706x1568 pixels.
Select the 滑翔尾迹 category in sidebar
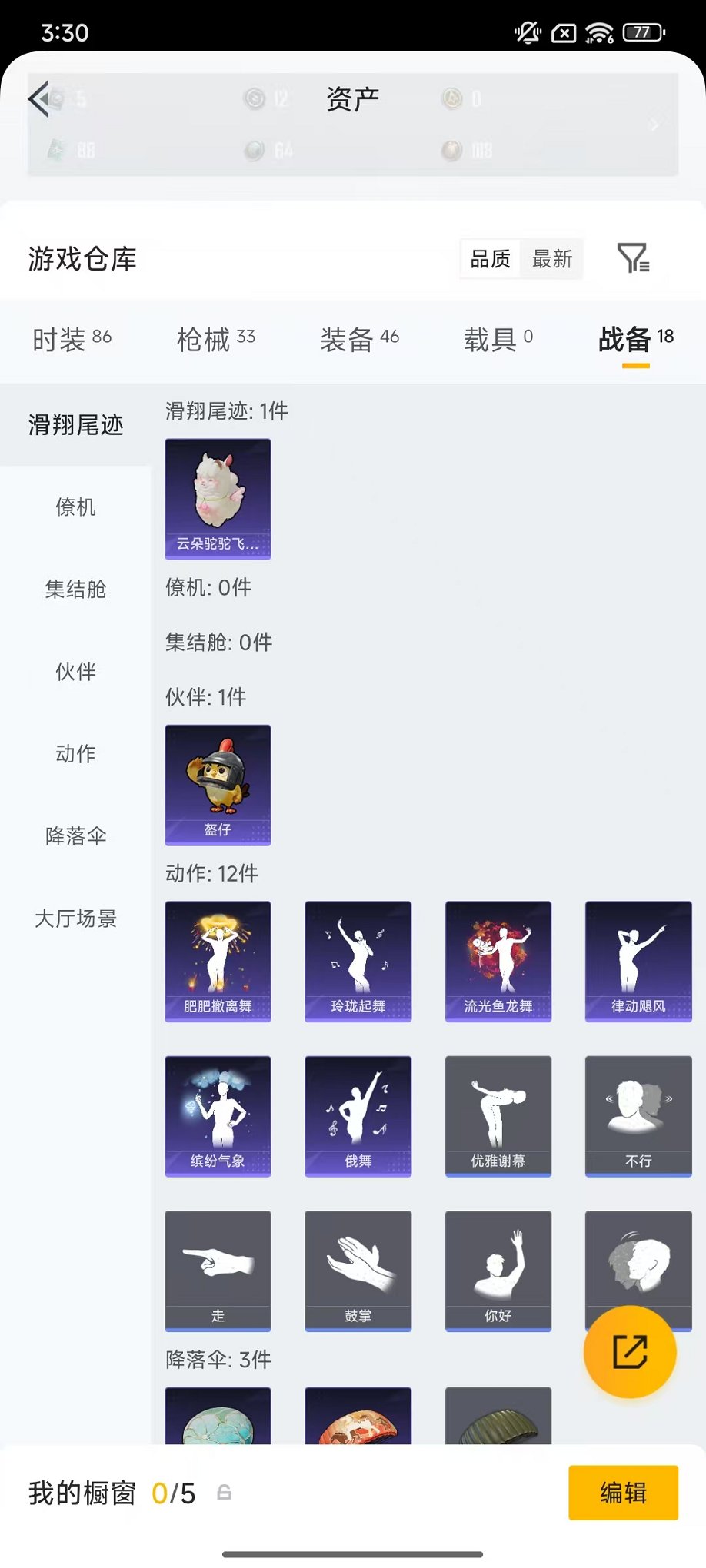tap(75, 424)
